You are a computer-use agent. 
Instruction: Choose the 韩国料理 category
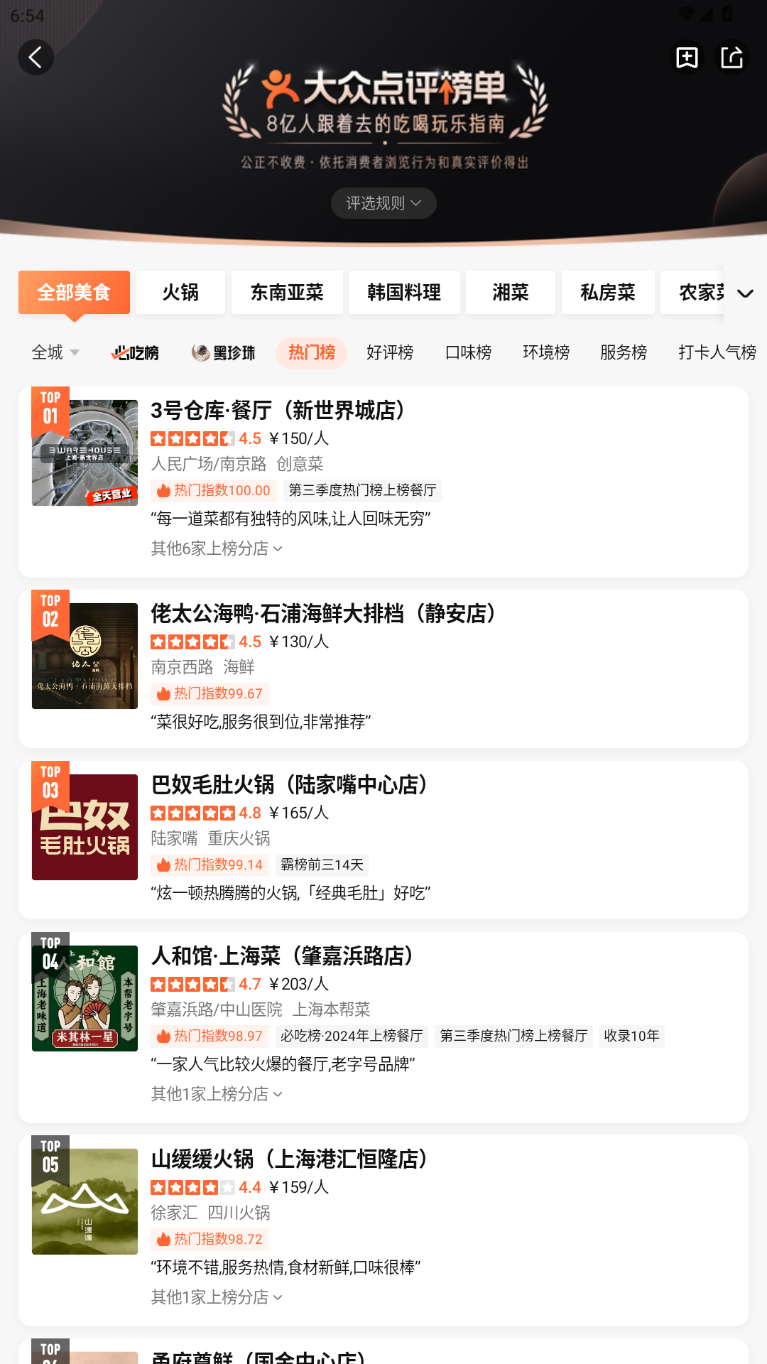pos(404,292)
